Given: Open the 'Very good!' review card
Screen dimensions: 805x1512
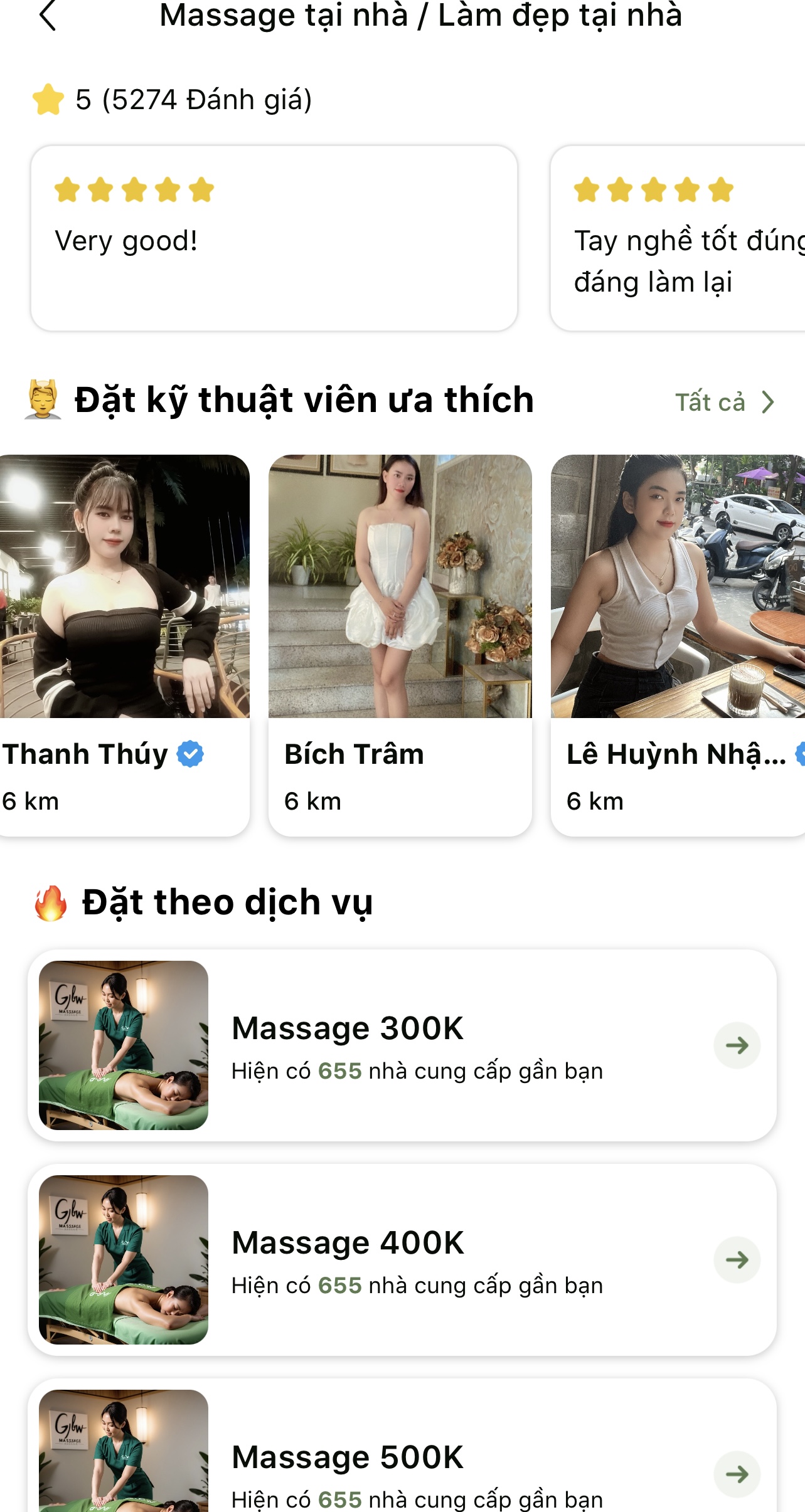Looking at the screenshot, I should [274, 238].
